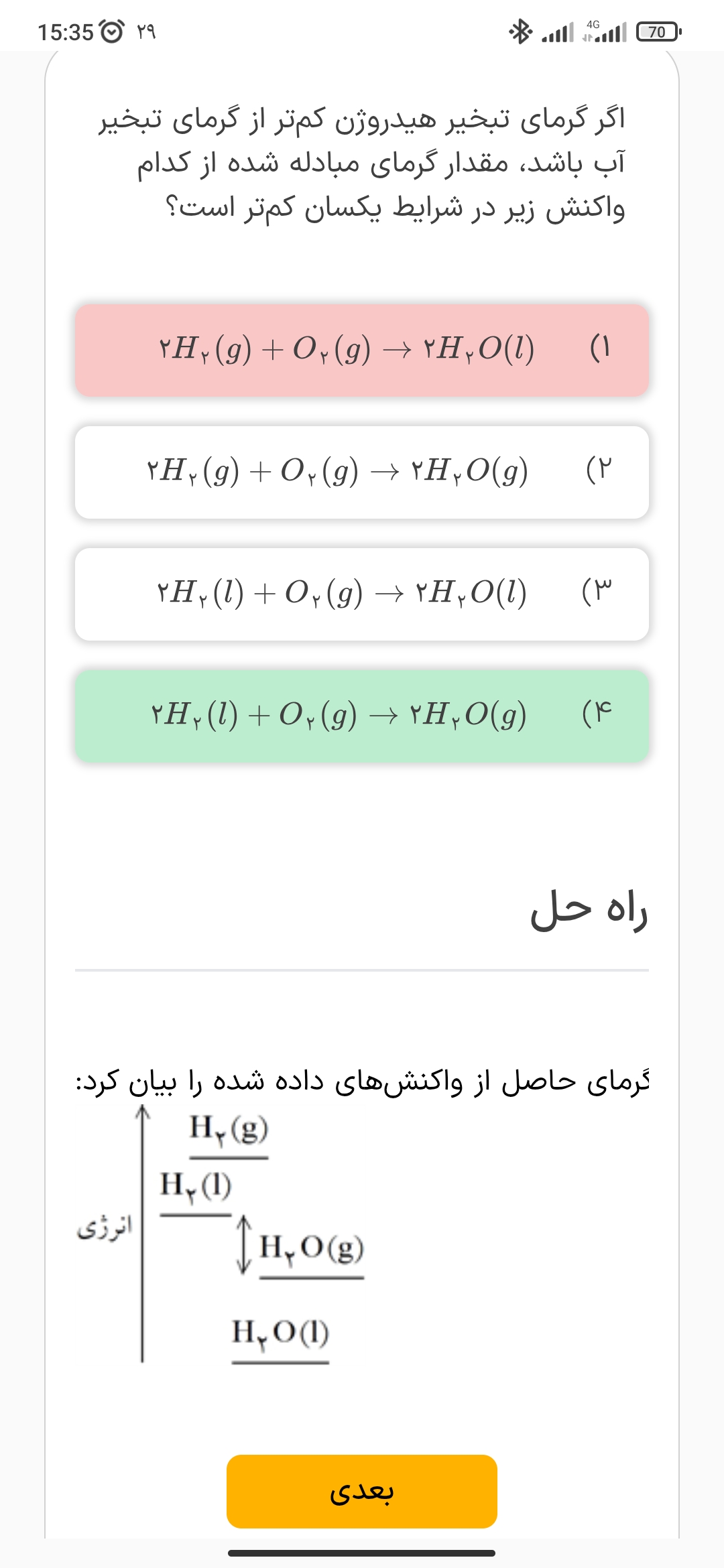Go to next question with بعدی button
The image size is (724, 1568).
coord(362,1491)
